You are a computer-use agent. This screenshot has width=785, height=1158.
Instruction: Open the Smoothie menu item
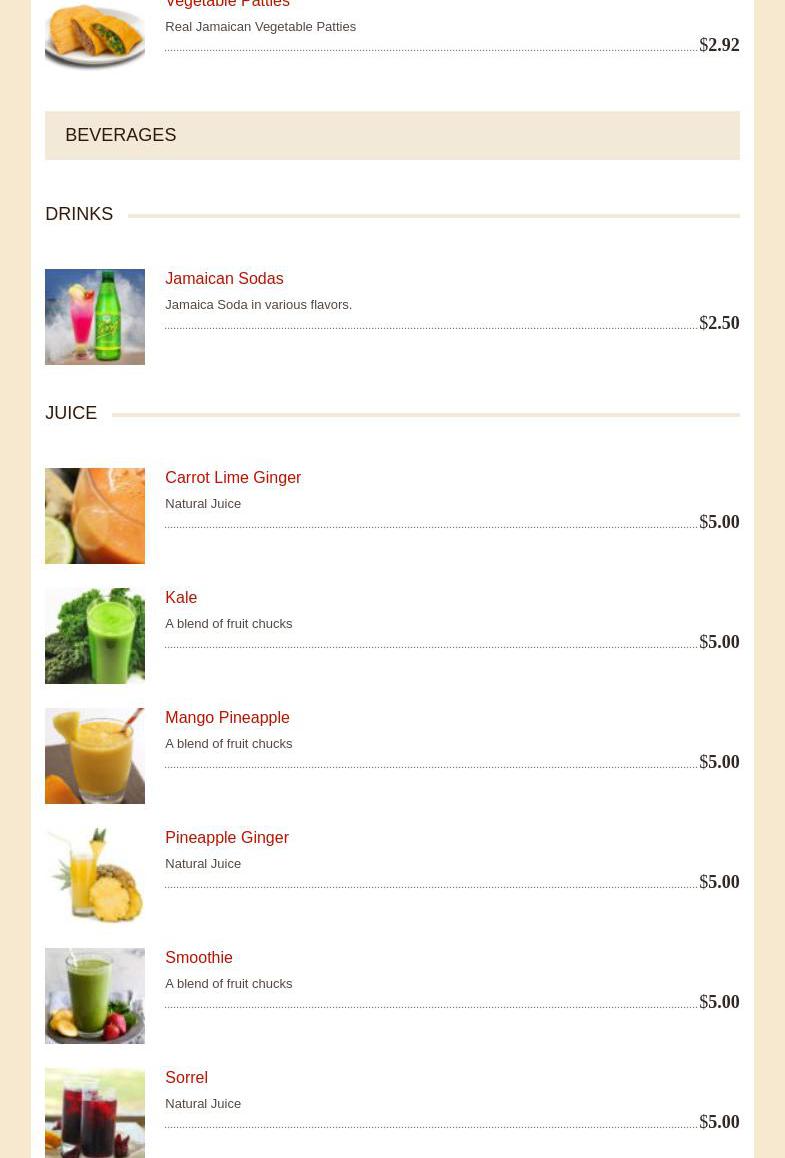click(x=199, y=958)
